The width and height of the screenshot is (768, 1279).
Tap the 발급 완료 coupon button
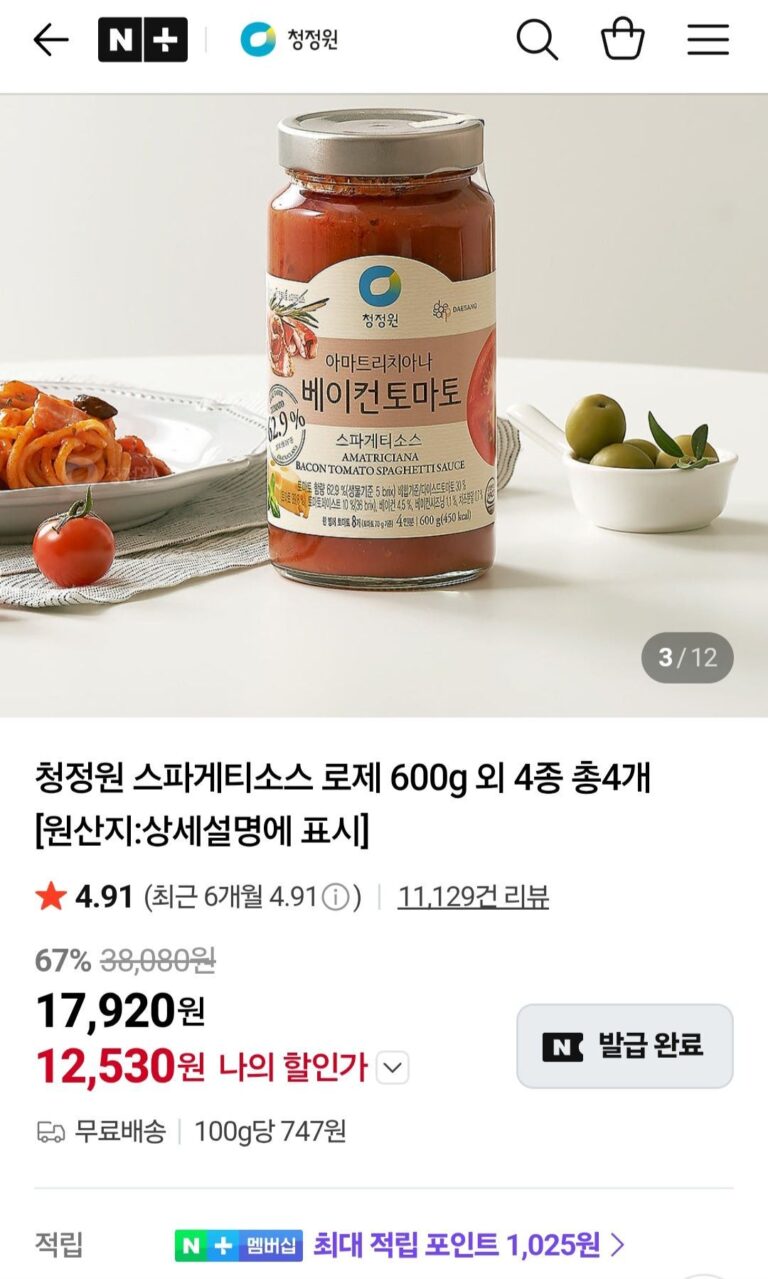pyautogui.click(x=625, y=1046)
